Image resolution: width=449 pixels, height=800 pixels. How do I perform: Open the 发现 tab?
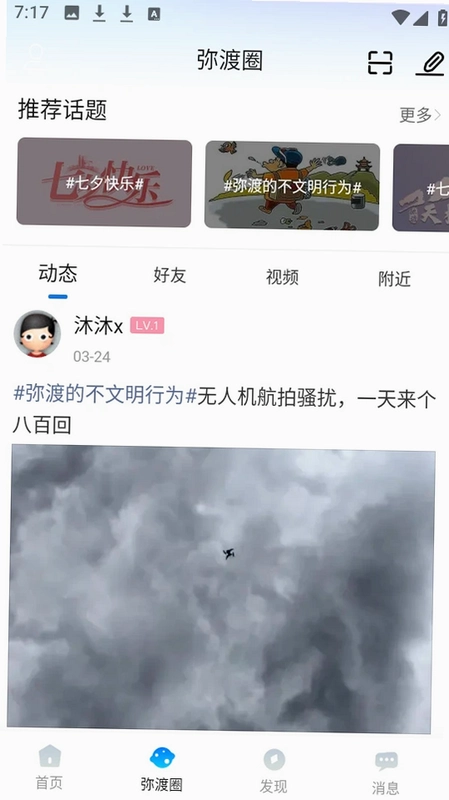[273, 771]
